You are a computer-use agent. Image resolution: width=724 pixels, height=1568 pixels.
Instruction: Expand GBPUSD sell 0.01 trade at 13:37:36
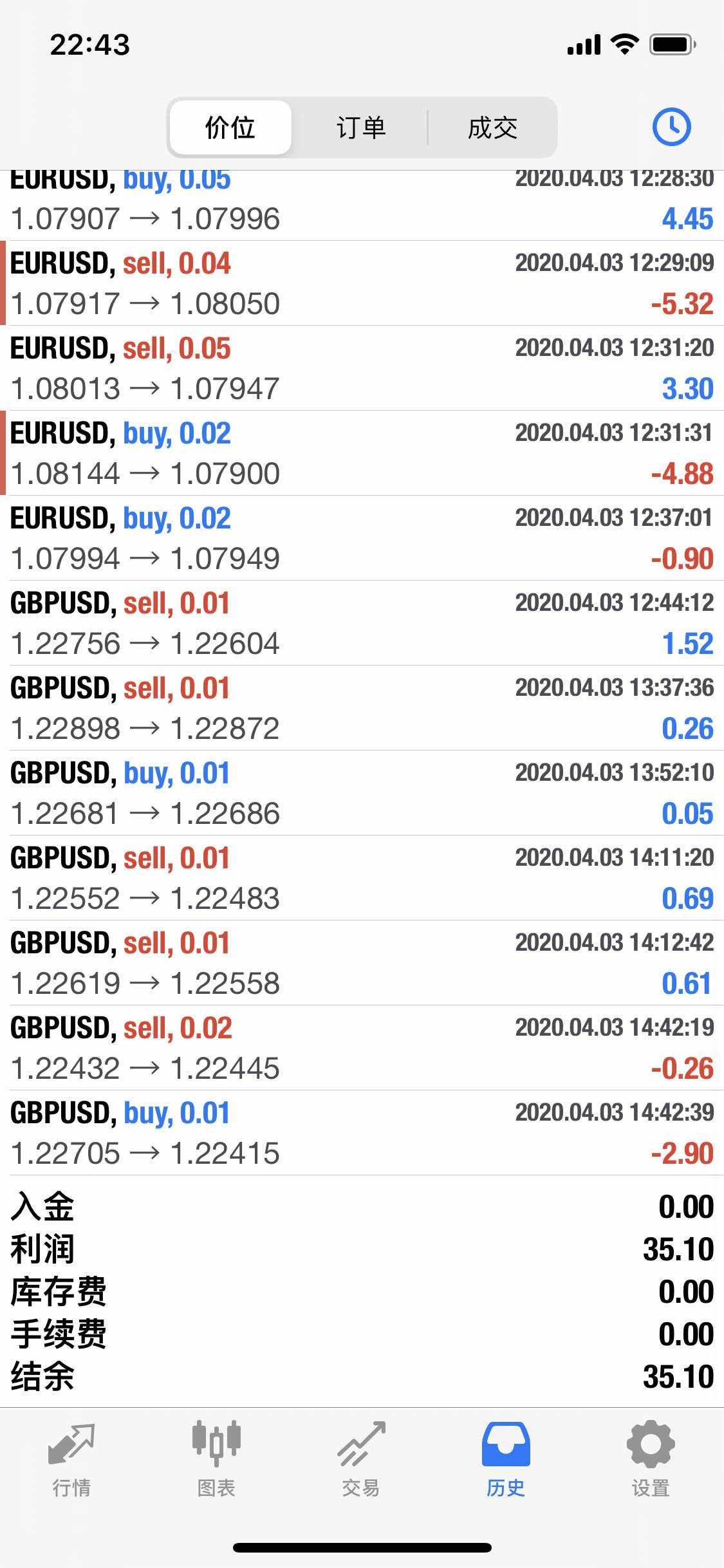click(x=362, y=708)
